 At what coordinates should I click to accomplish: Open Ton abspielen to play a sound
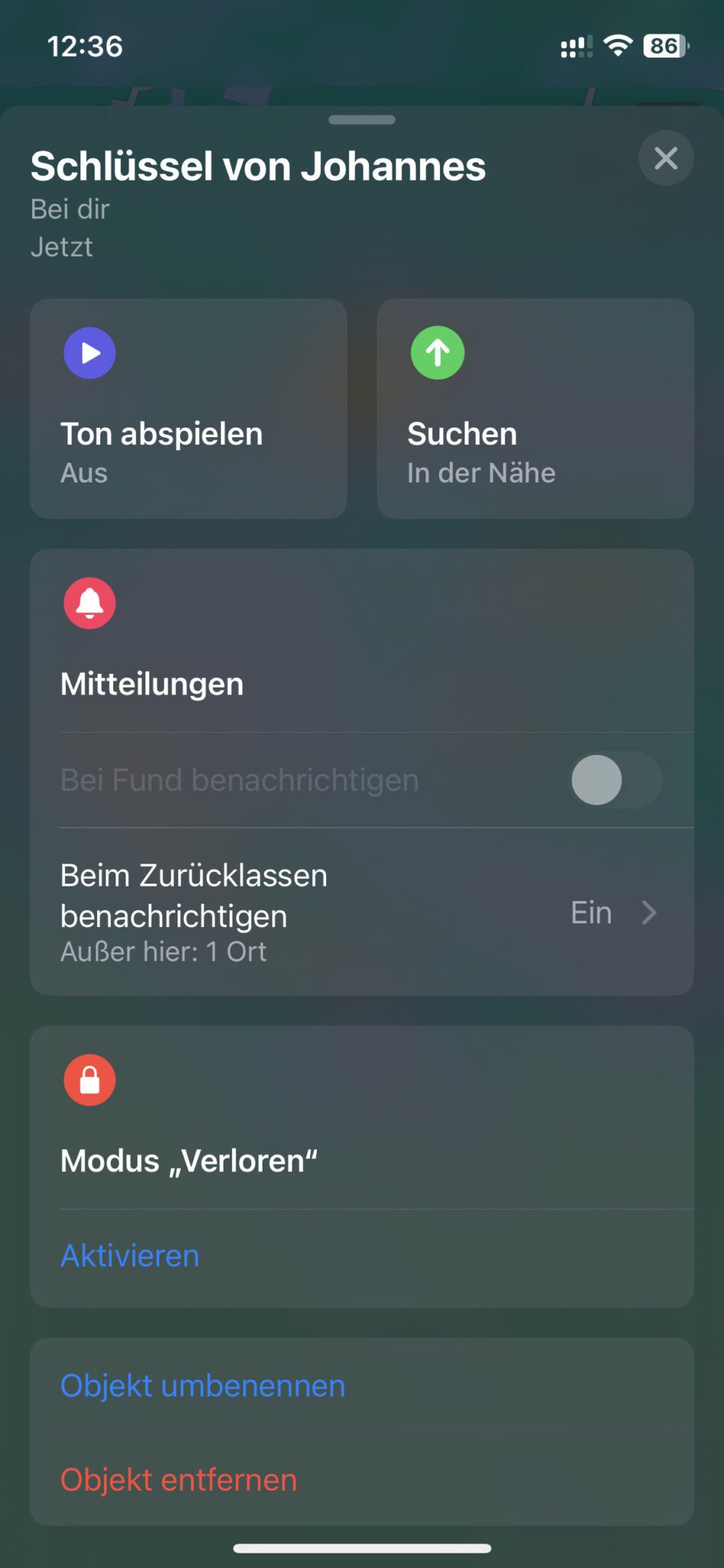[187, 408]
